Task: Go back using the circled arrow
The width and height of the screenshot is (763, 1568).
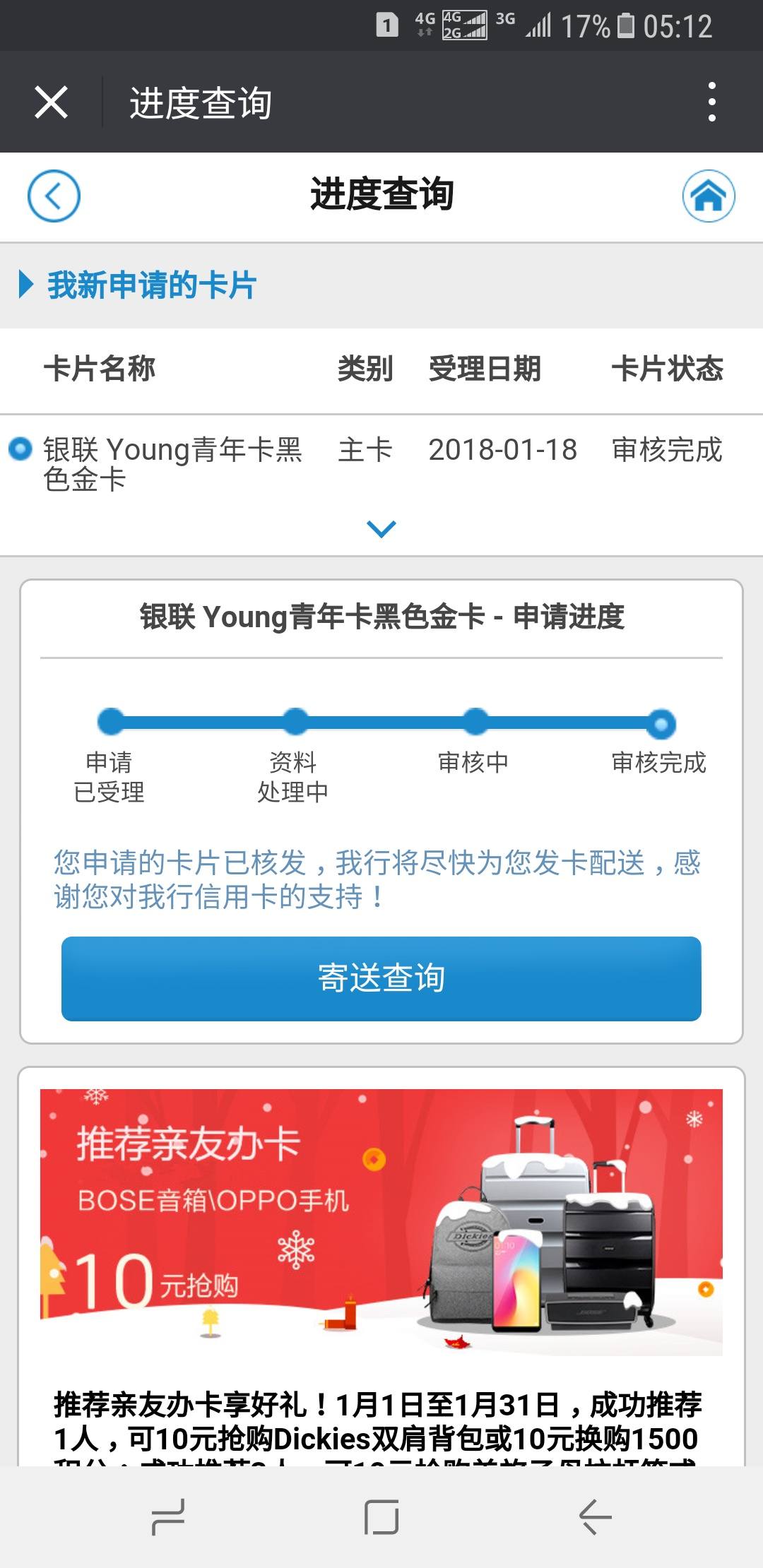Action: pyautogui.click(x=54, y=196)
